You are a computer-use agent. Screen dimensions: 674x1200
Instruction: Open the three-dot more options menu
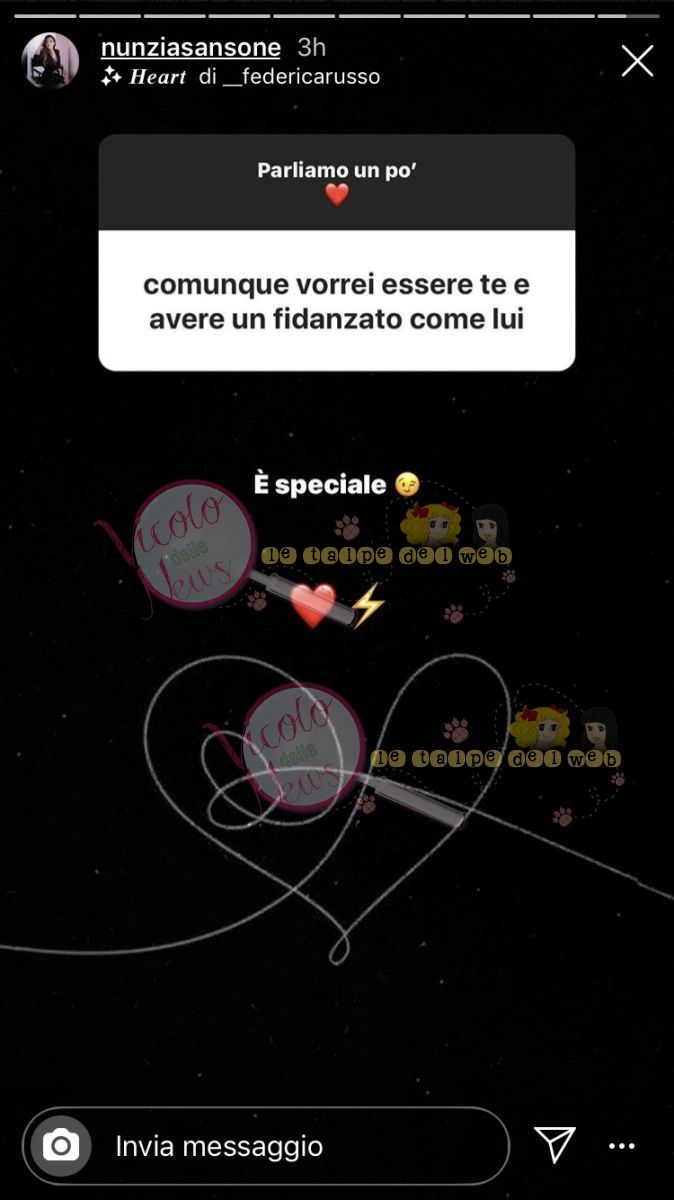(622, 1146)
